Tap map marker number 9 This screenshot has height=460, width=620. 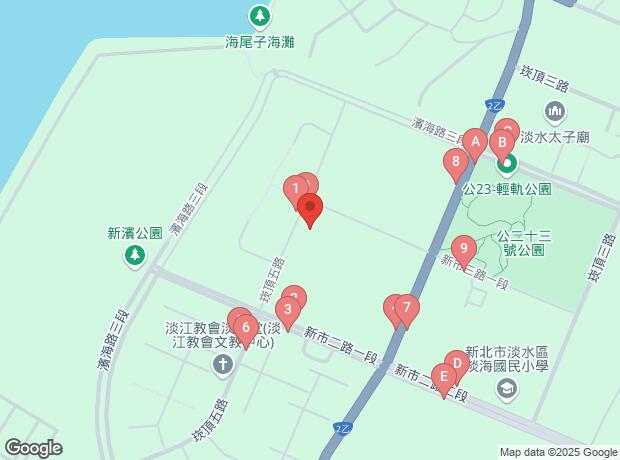[463, 247]
